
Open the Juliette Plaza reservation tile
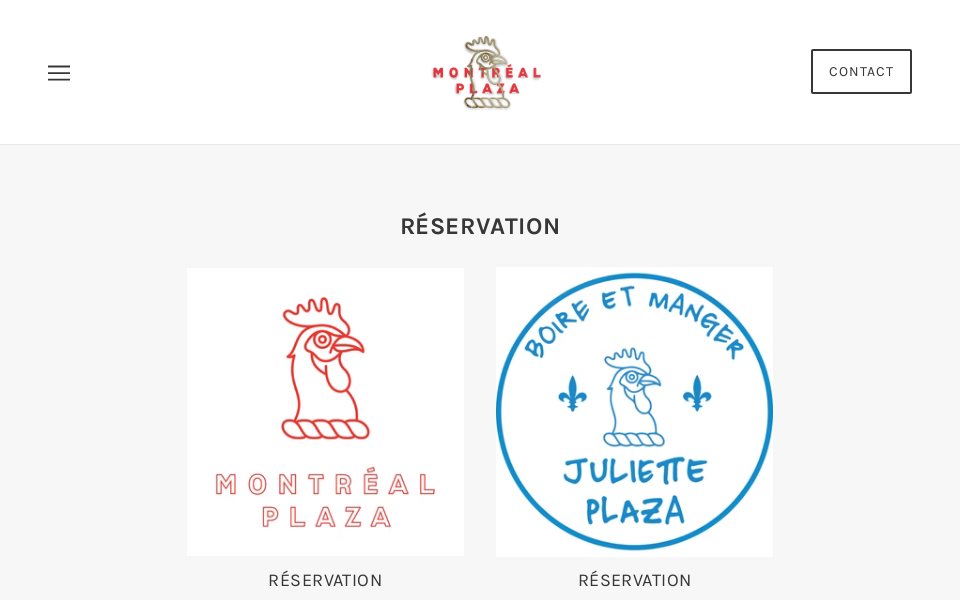click(x=634, y=411)
